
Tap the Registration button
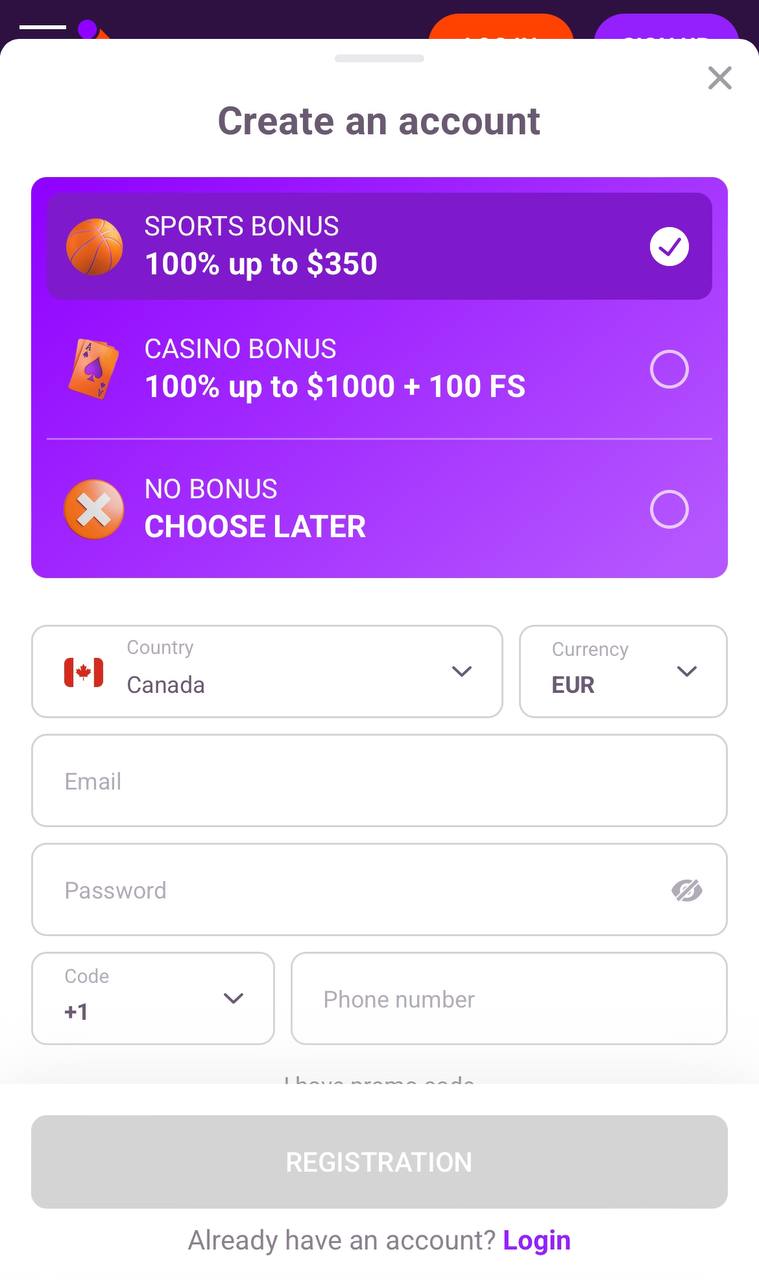pos(379,1162)
